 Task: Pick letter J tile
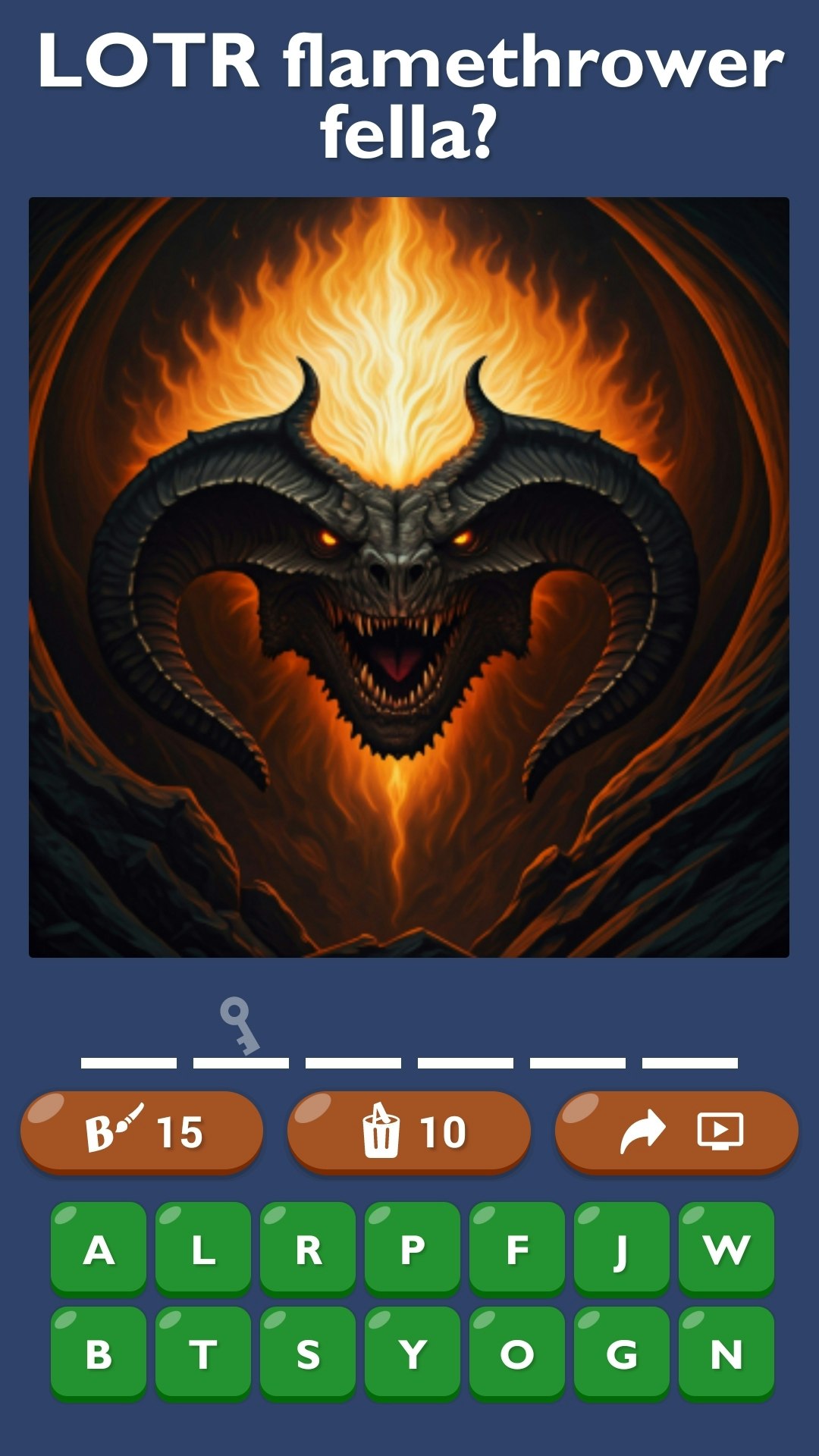coord(622,1249)
